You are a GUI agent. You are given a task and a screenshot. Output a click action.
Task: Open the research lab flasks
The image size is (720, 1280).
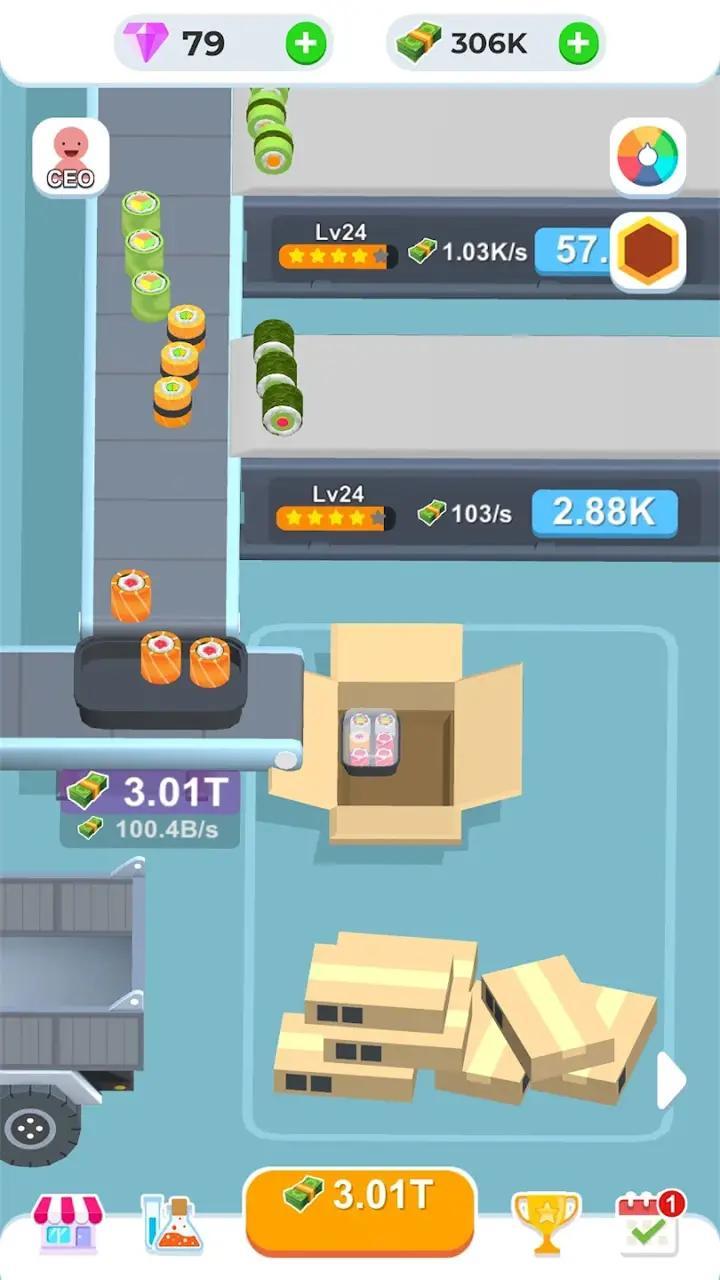pyautogui.click(x=171, y=1222)
